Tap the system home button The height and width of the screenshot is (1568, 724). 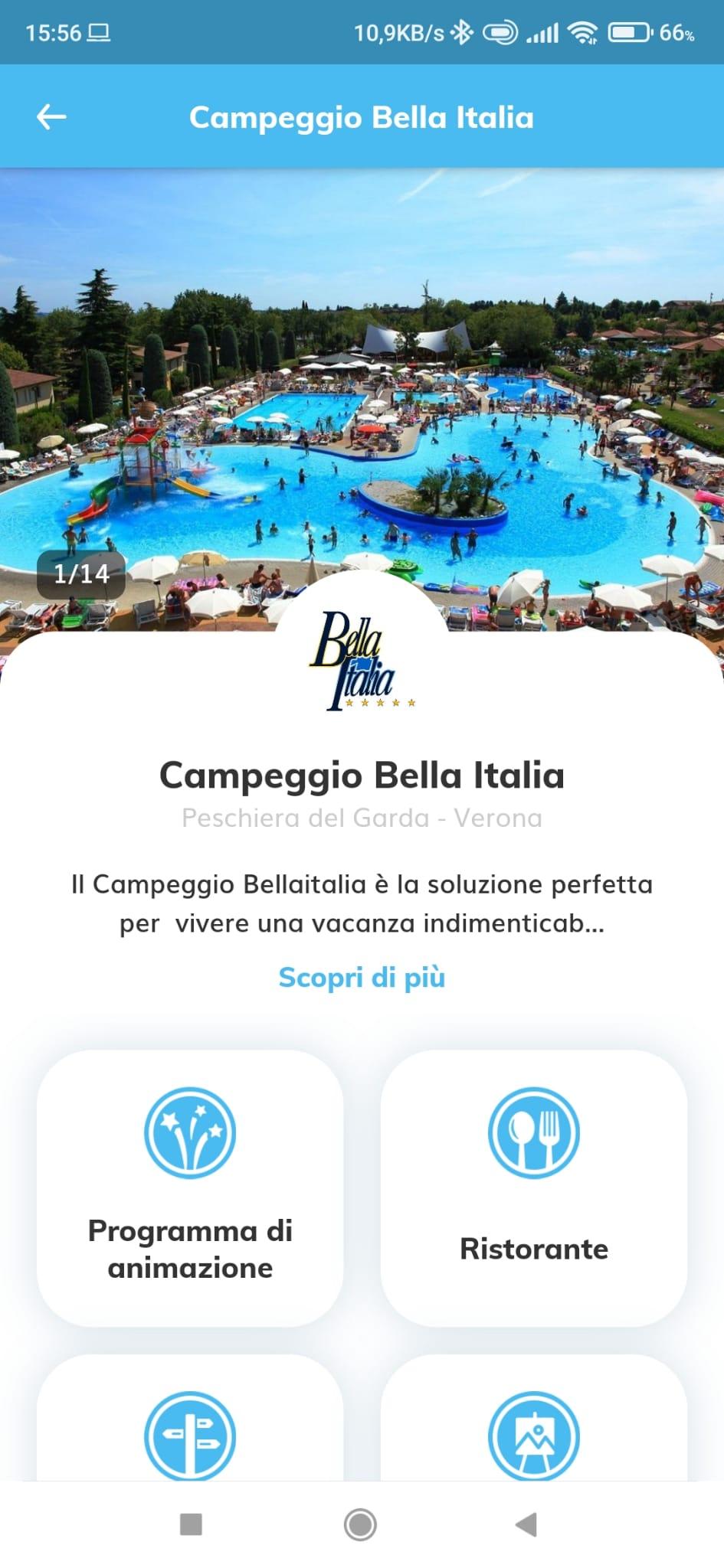tap(360, 1524)
